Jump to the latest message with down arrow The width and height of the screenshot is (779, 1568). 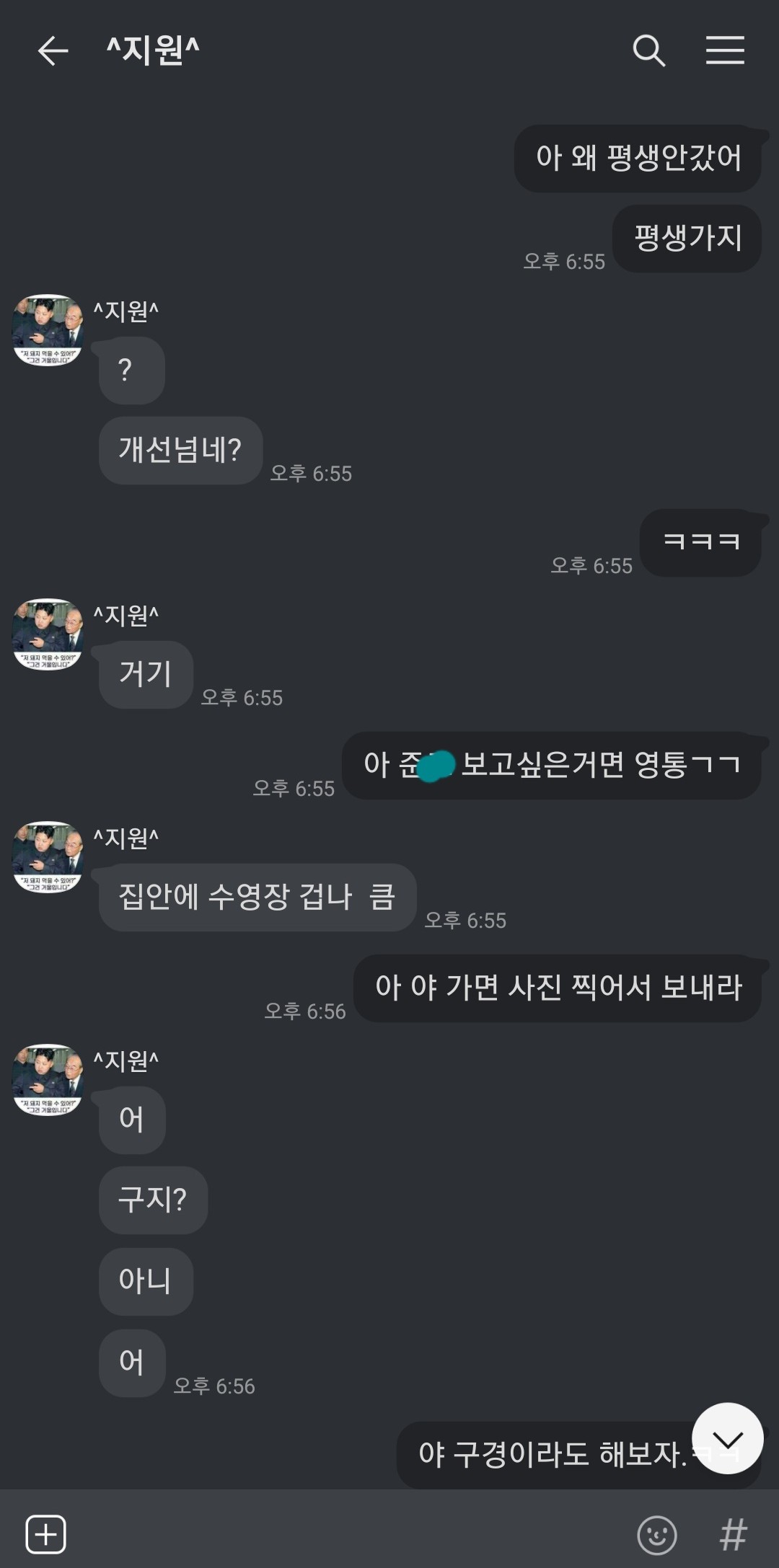point(727,1438)
